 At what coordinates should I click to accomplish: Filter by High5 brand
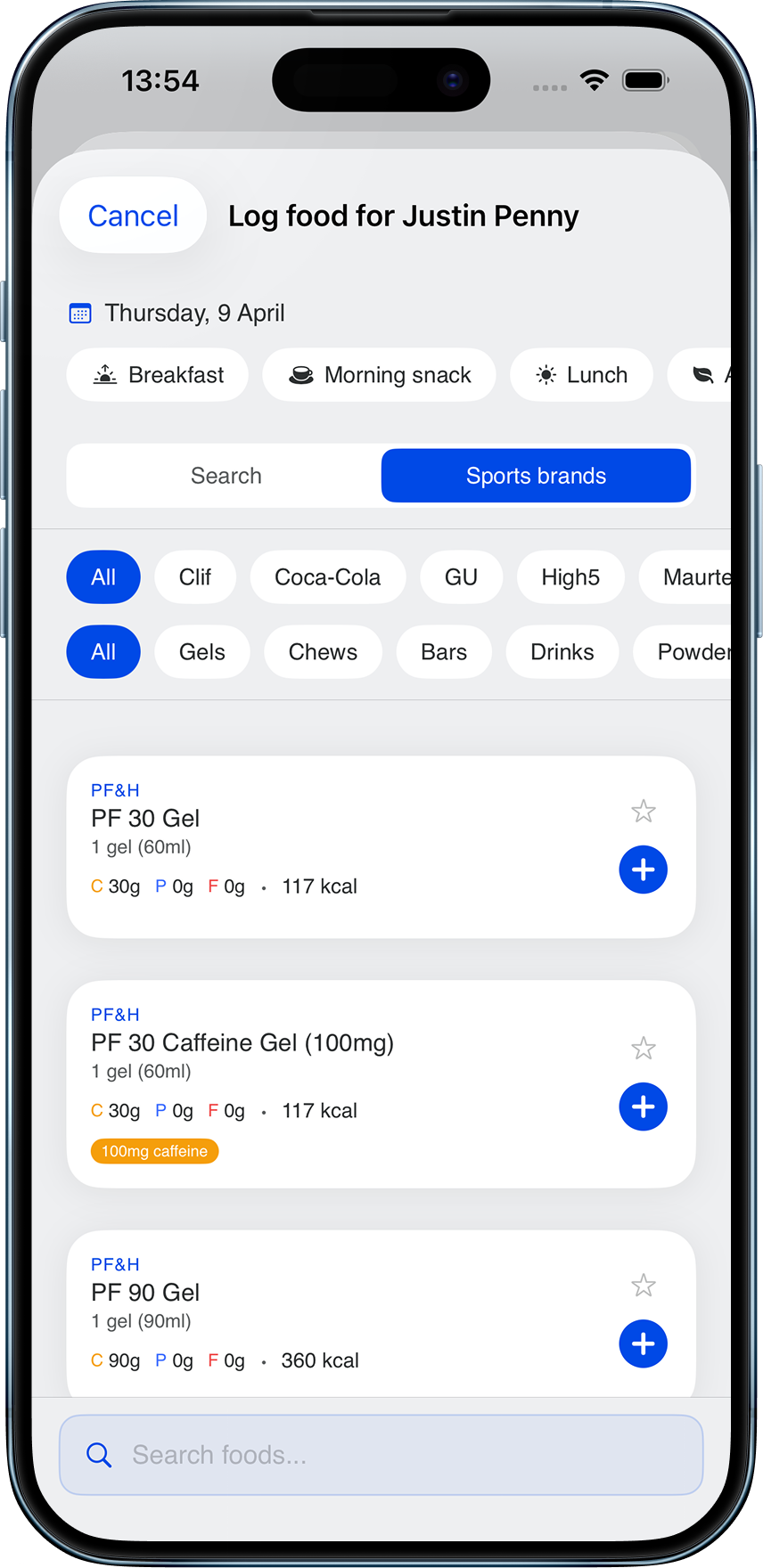570,577
